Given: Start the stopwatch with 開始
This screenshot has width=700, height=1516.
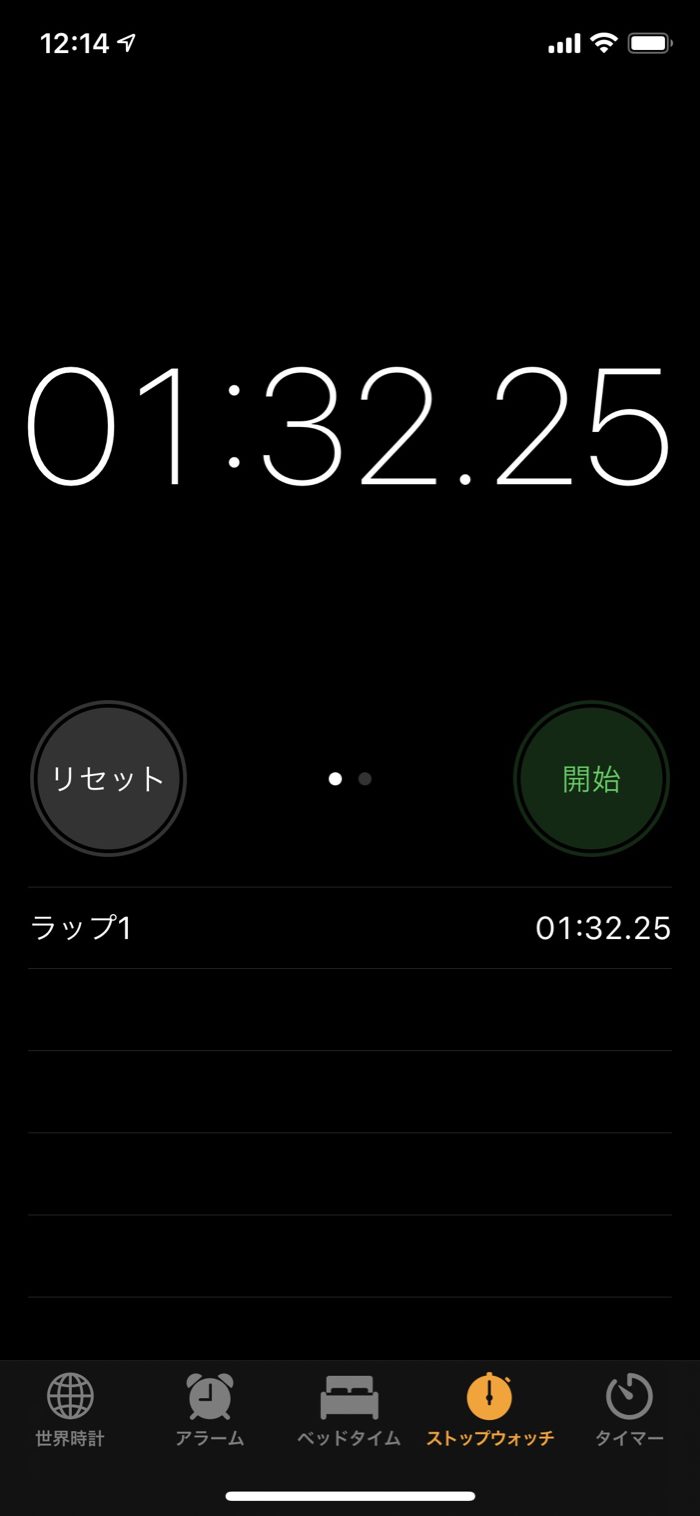Looking at the screenshot, I should 591,779.
